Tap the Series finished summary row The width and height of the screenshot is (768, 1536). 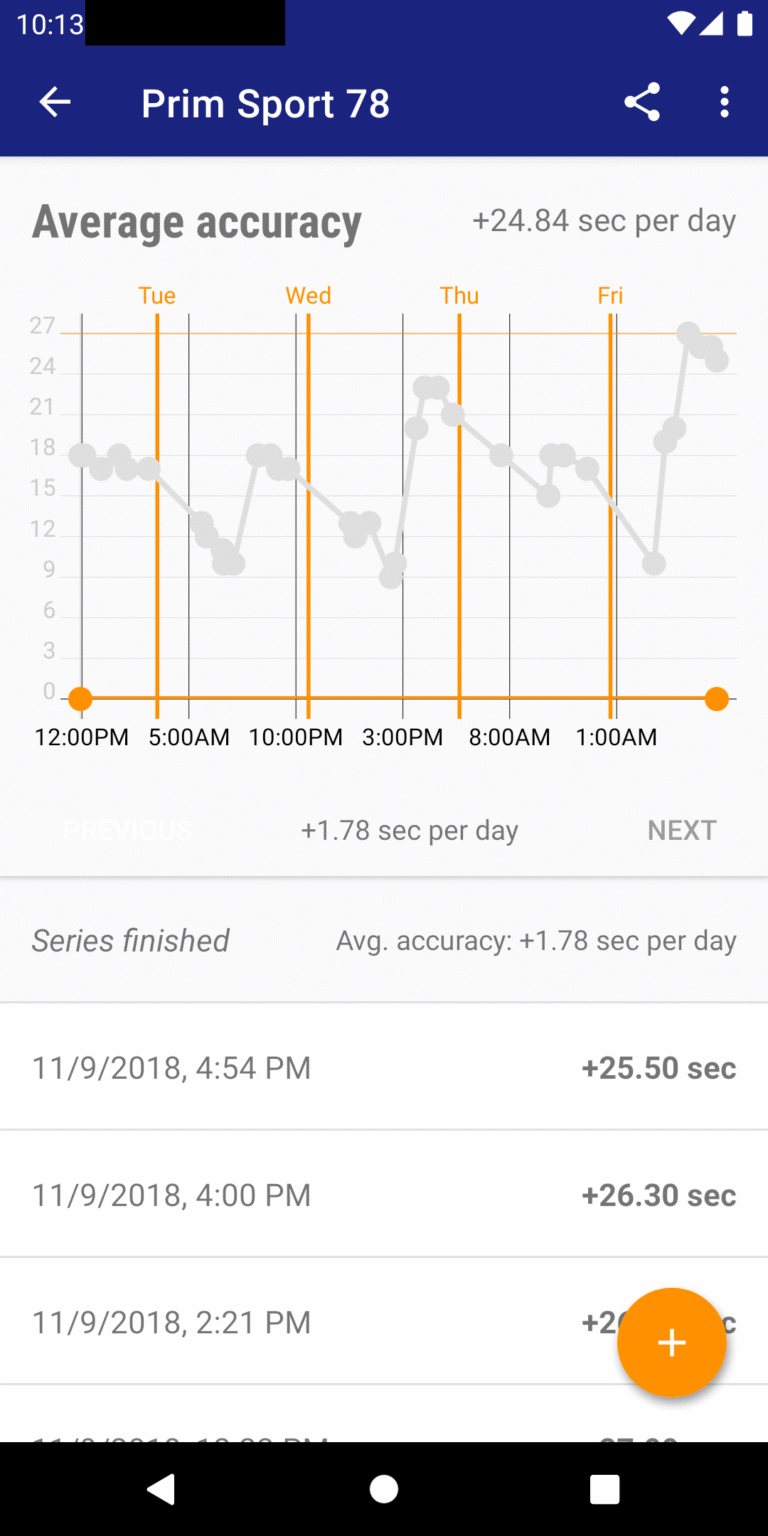coord(384,940)
